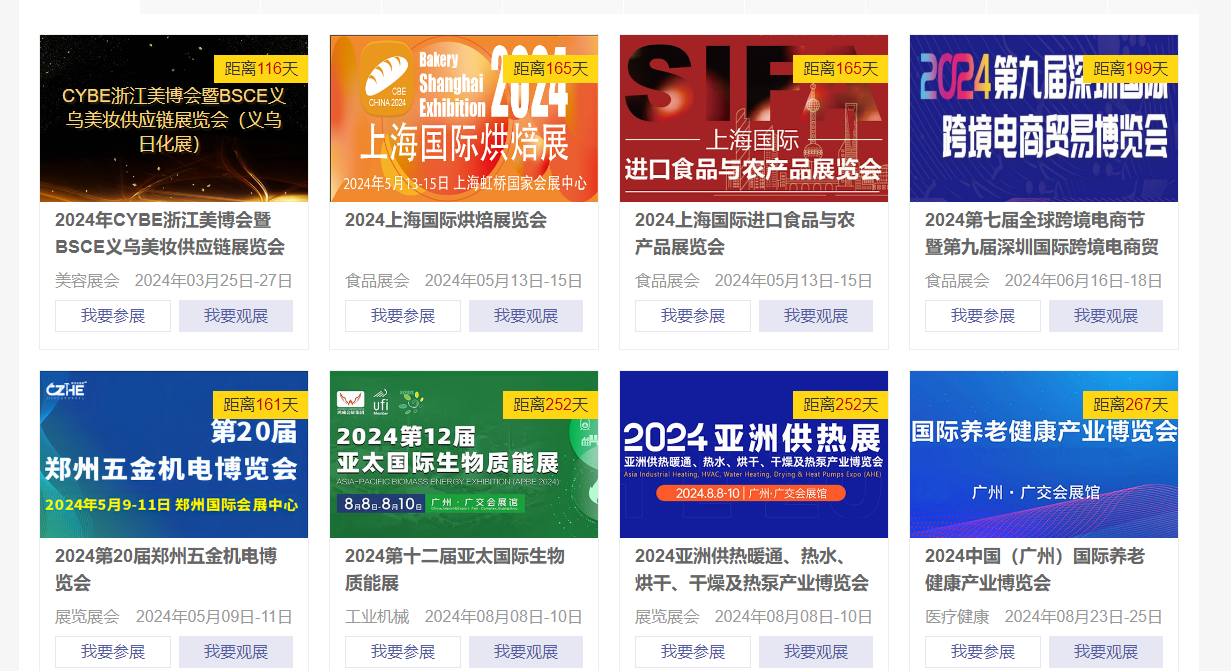Open 2024上海国际进口食品与农产品展览会 title link
This screenshot has height=671, width=1231.
(x=744, y=232)
